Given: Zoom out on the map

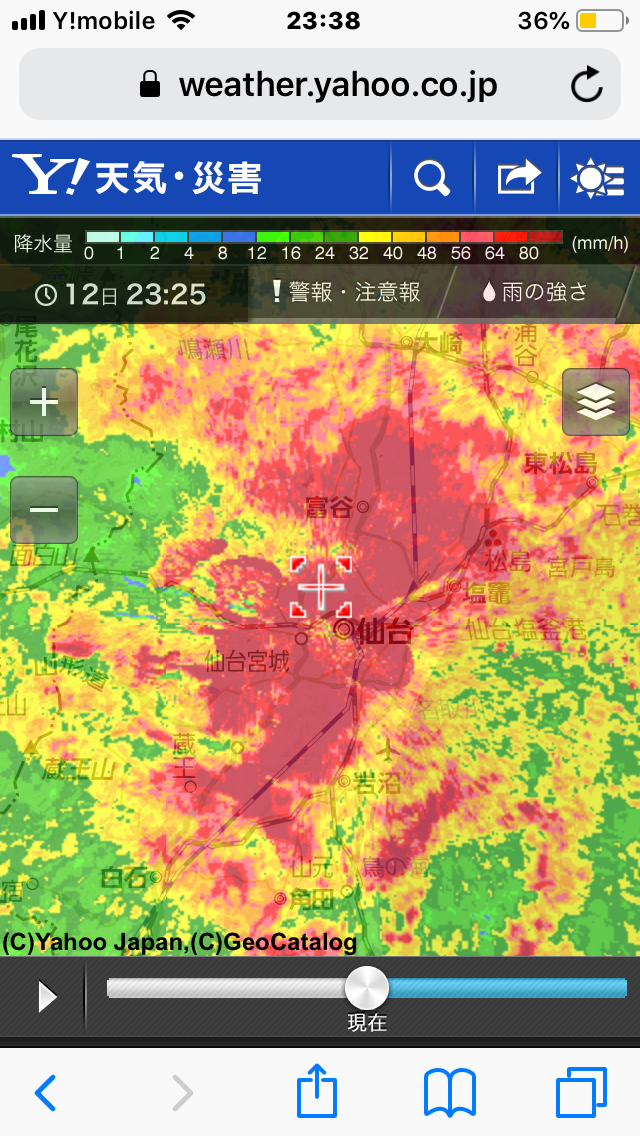Looking at the screenshot, I should [44, 510].
